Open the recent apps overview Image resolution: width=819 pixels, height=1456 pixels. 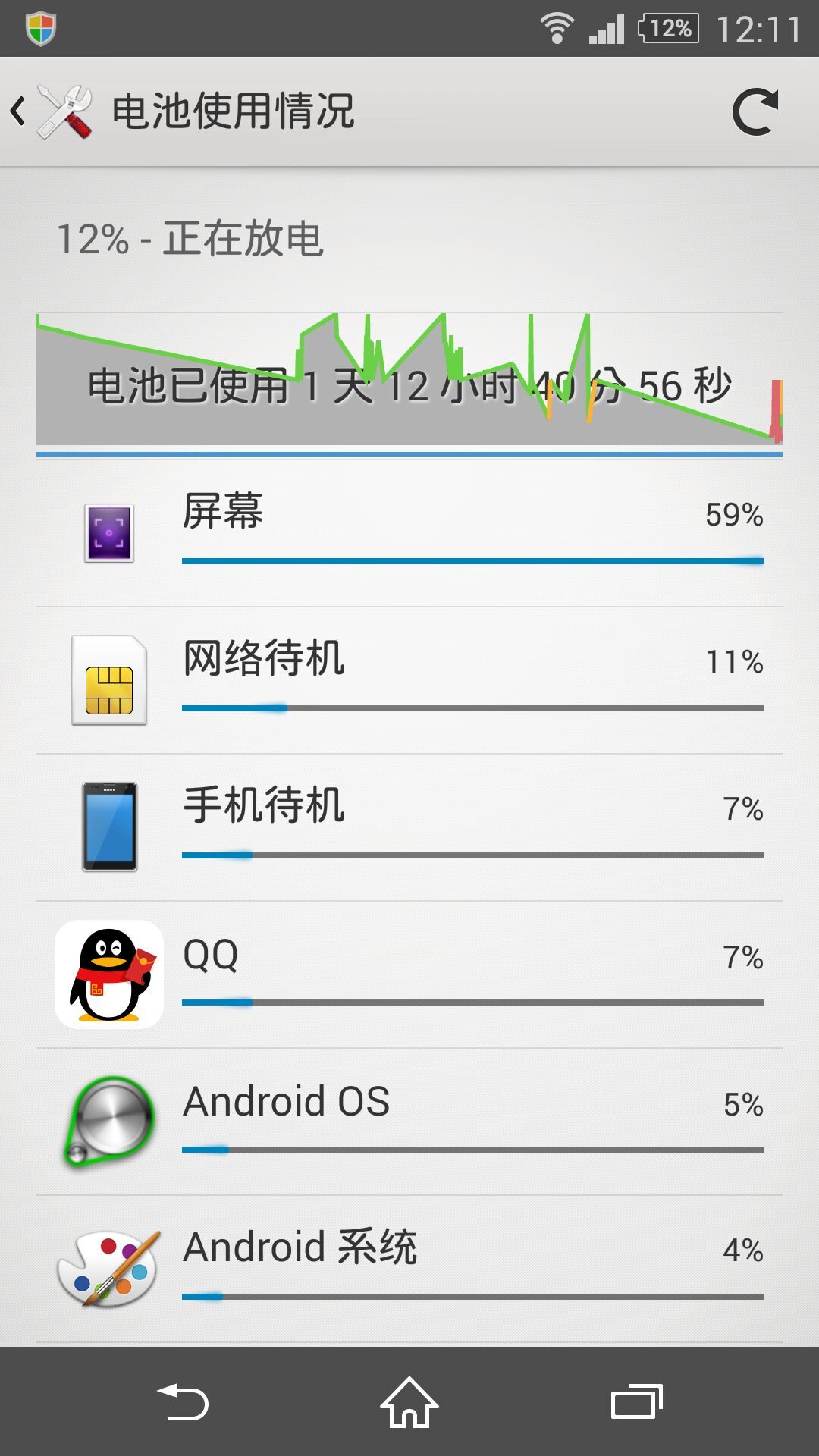click(637, 1402)
